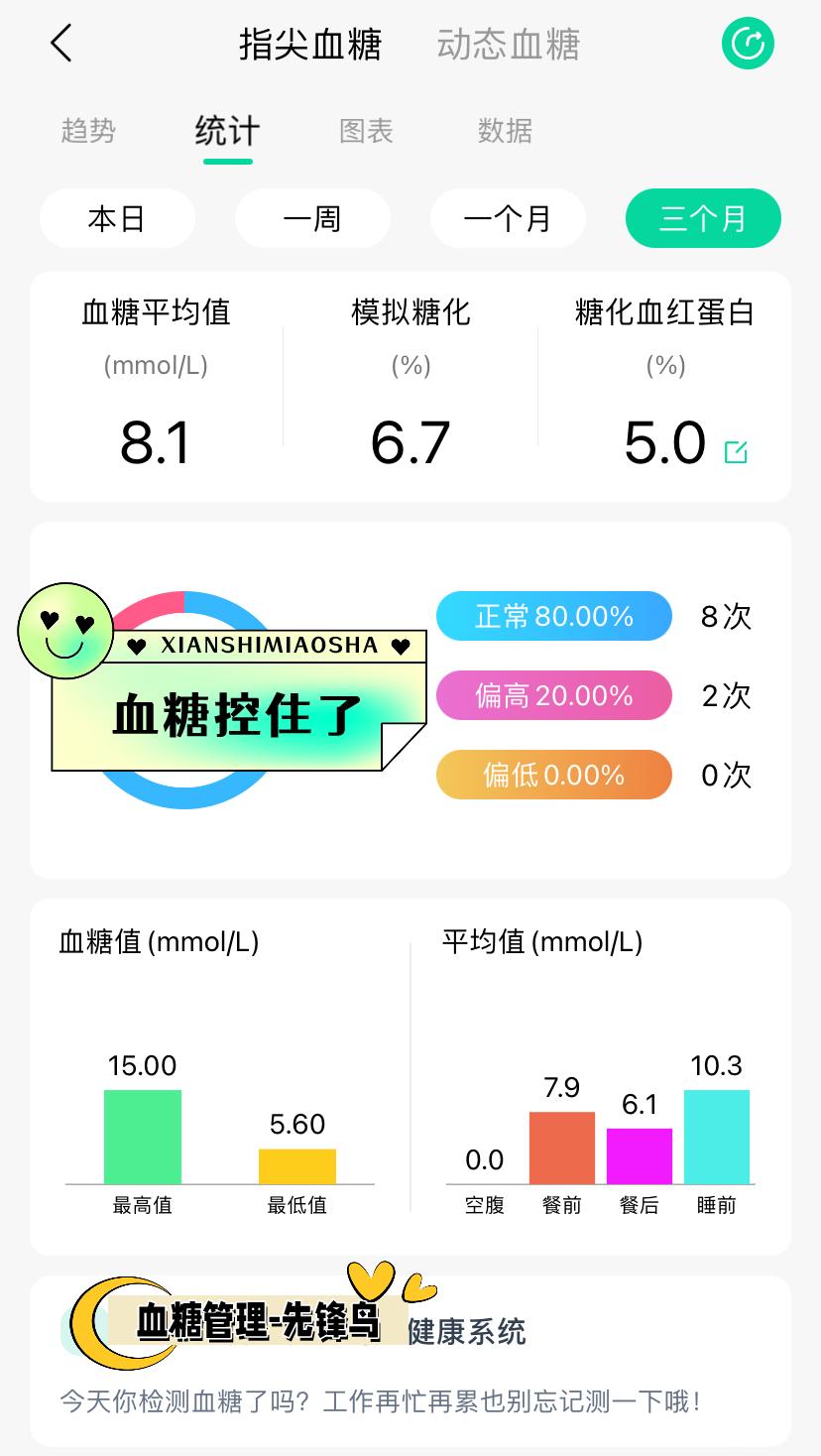Go to the 趋势 section

point(87,130)
